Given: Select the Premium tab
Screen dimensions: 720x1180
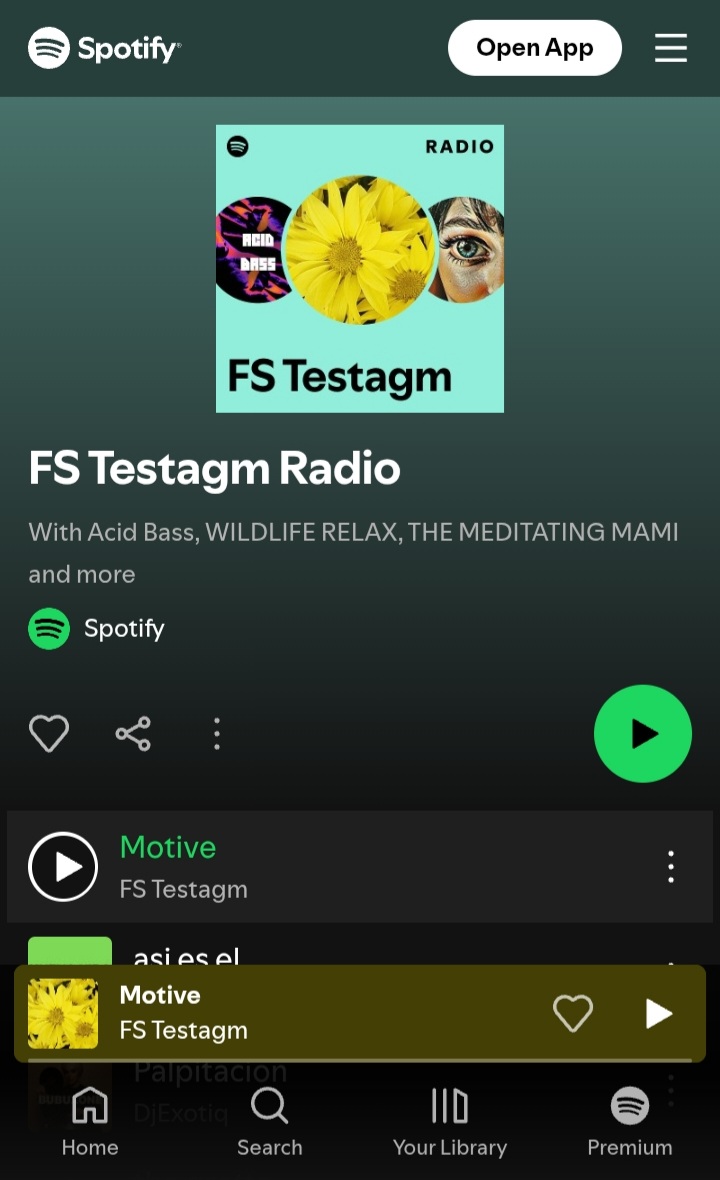Looking at the screenshot, I should pos(630,1122).
